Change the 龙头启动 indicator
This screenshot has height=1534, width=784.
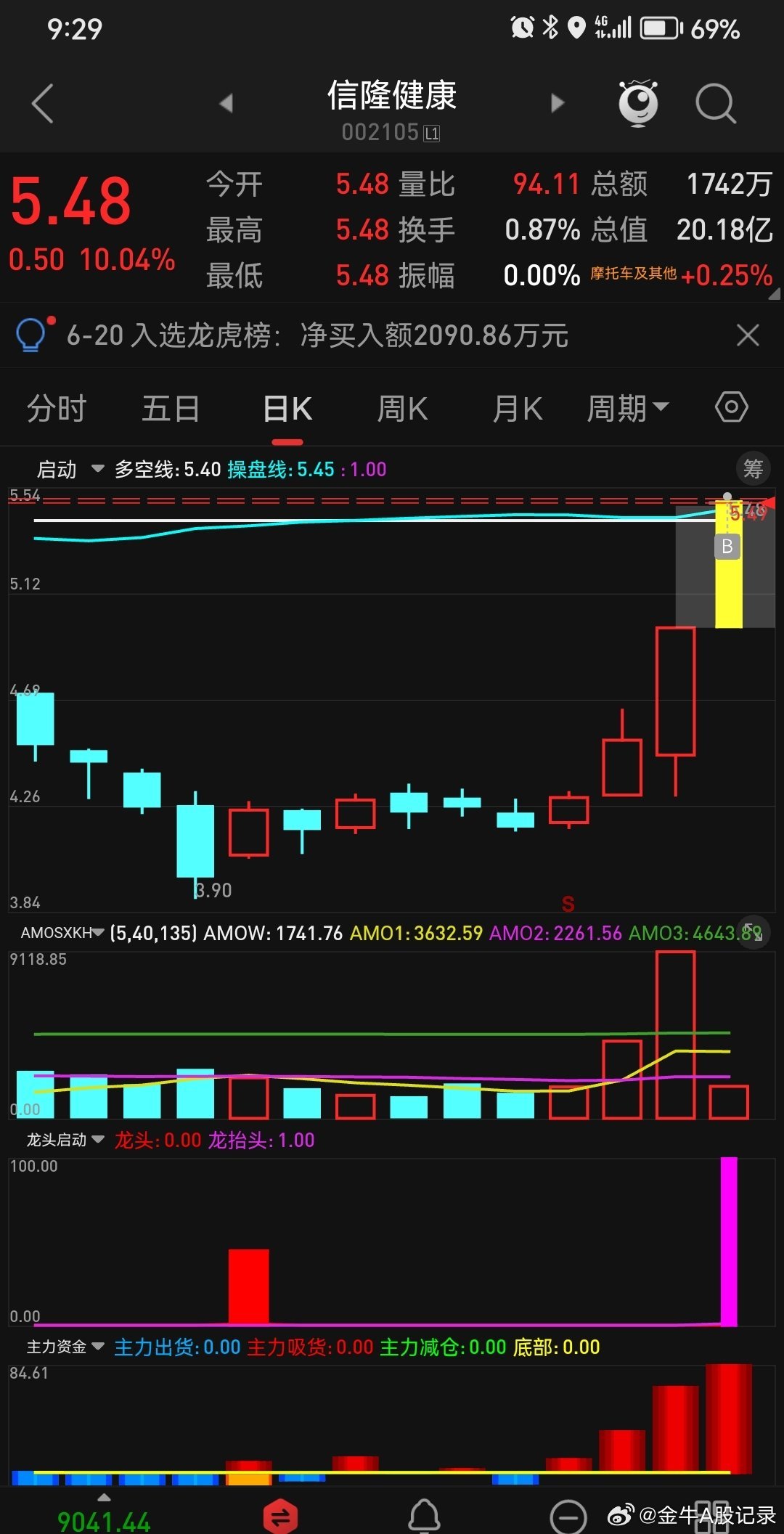(65, 1140)
